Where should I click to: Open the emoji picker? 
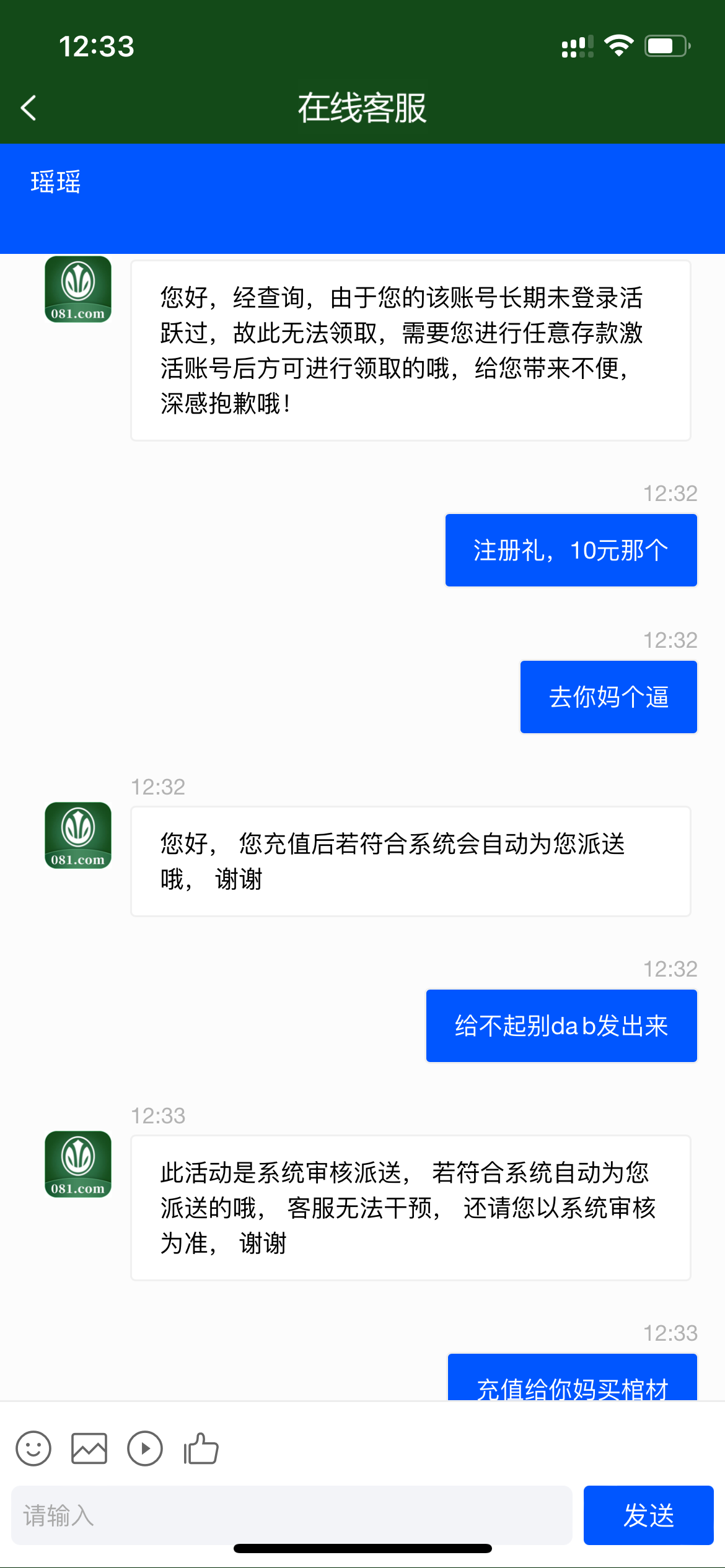click(33, 1448)
